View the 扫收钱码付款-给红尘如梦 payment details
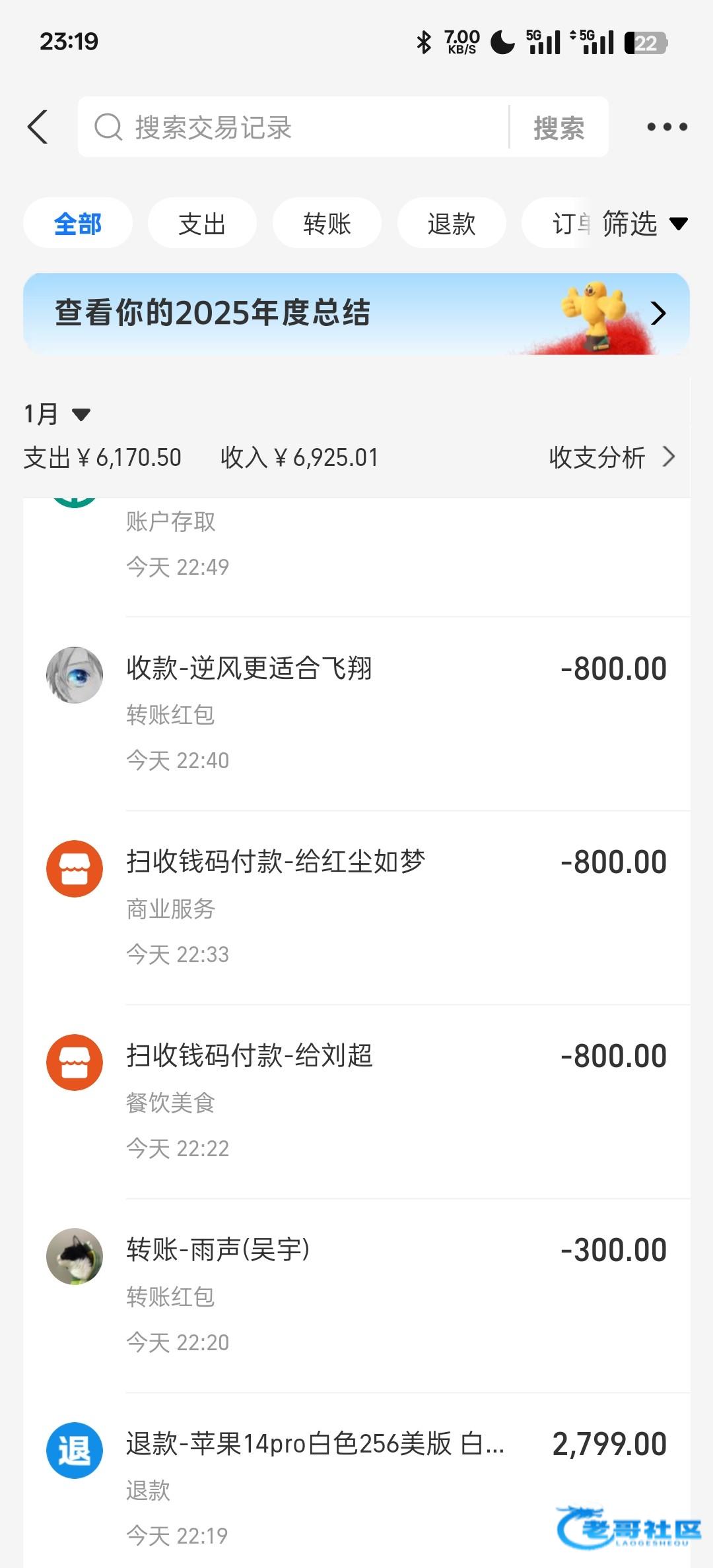 point(356,907)
